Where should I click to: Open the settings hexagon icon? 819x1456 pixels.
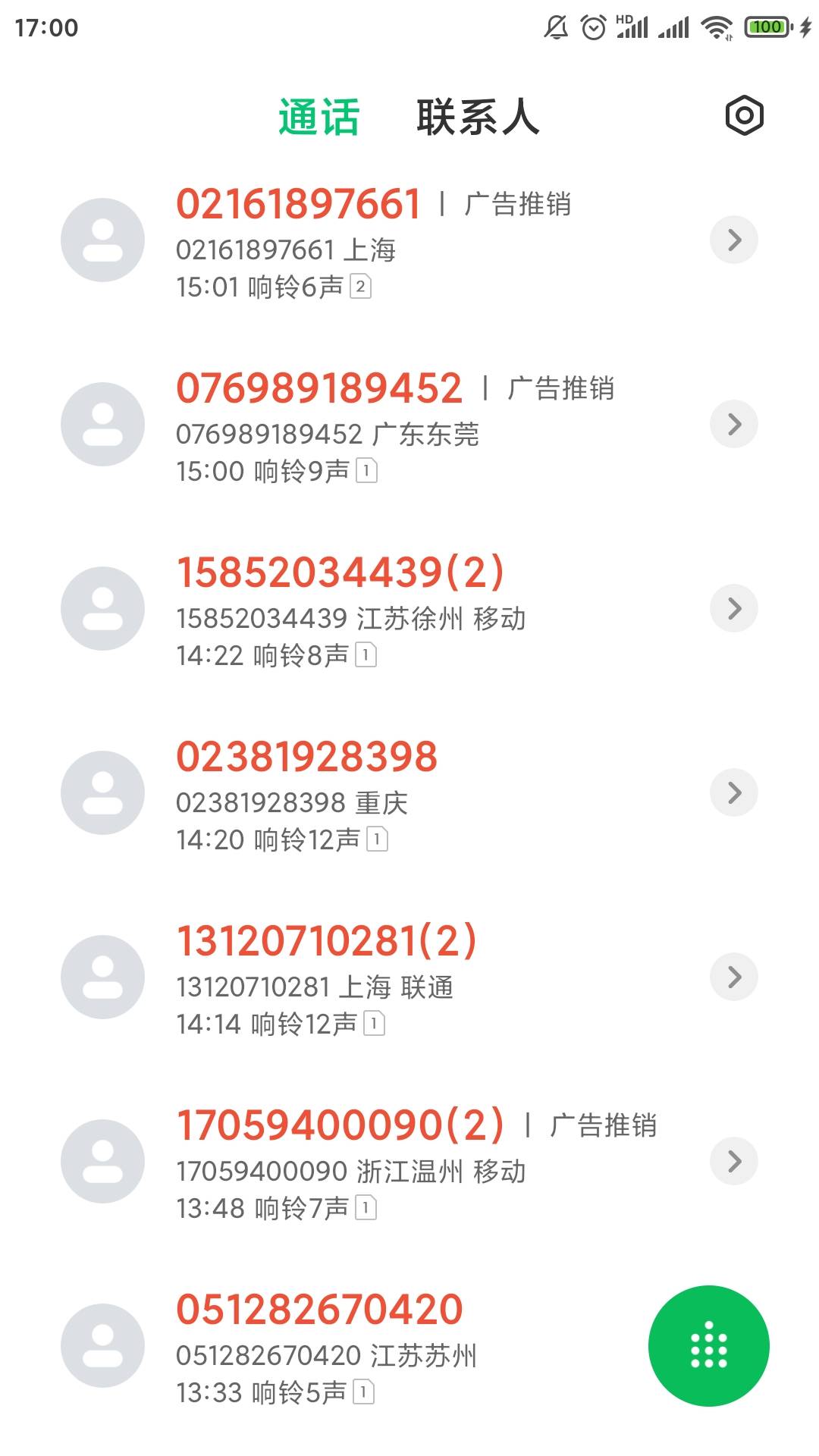coord(744,116)
